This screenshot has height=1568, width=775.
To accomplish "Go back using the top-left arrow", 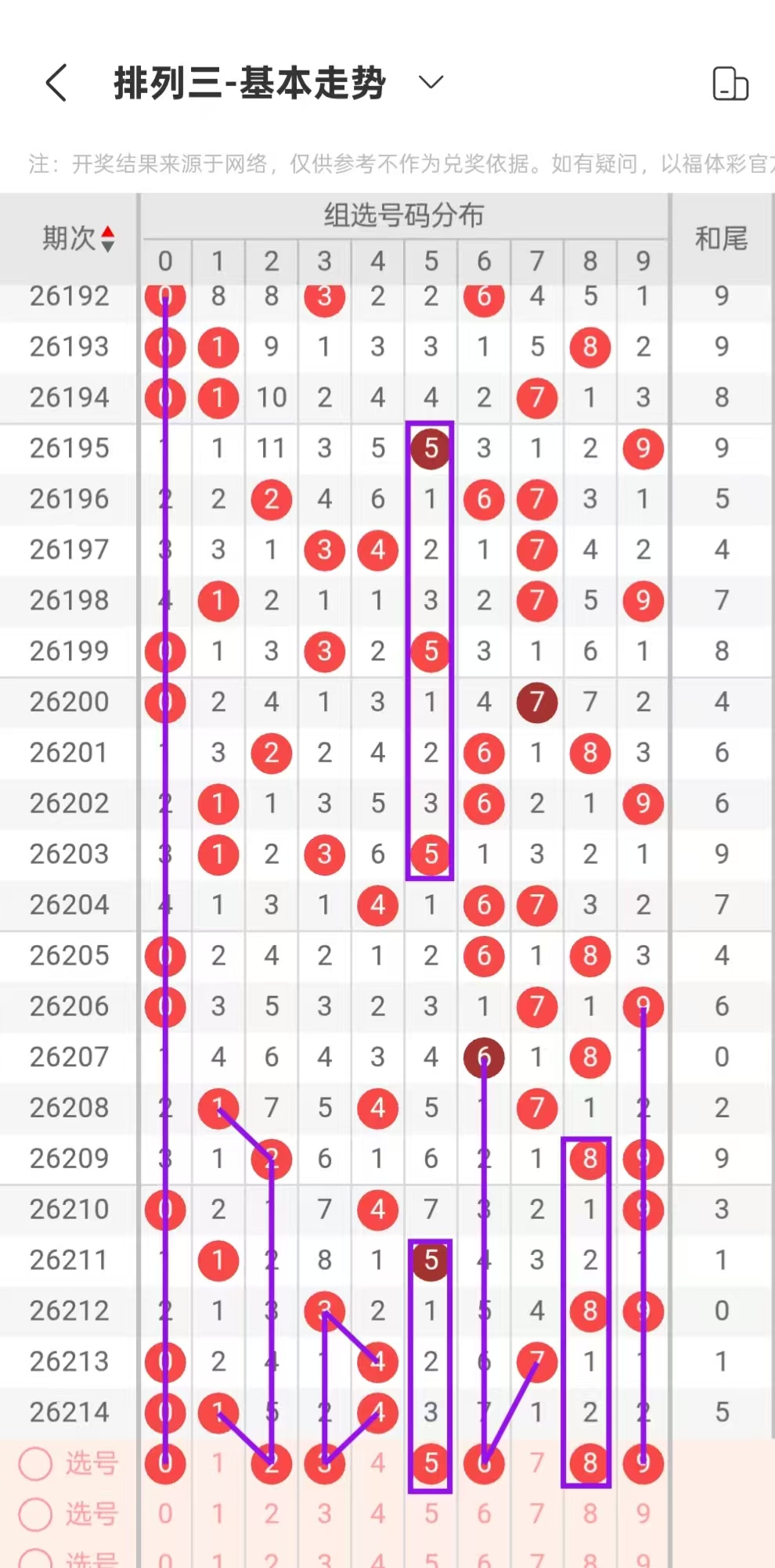I will 56,82.
